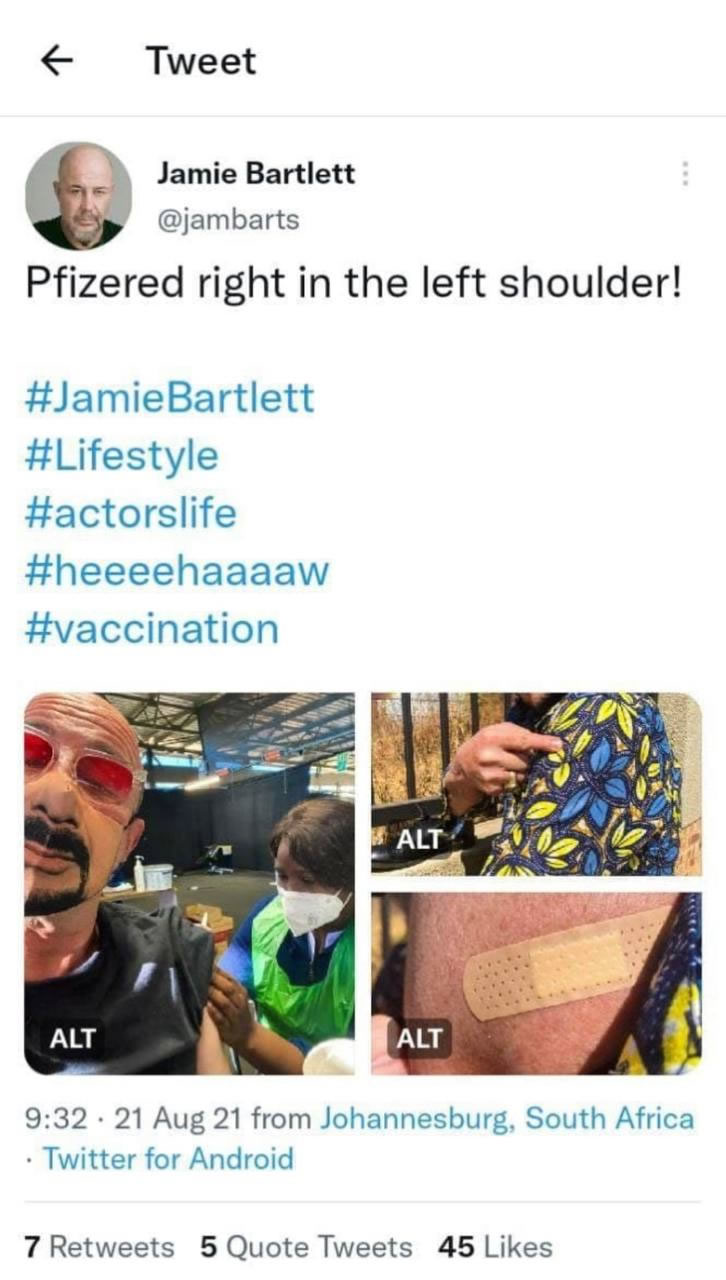Open Jamie Bartlett's profile picture
This screenshot has width=726, height=1280.
[x=78, y=195]
